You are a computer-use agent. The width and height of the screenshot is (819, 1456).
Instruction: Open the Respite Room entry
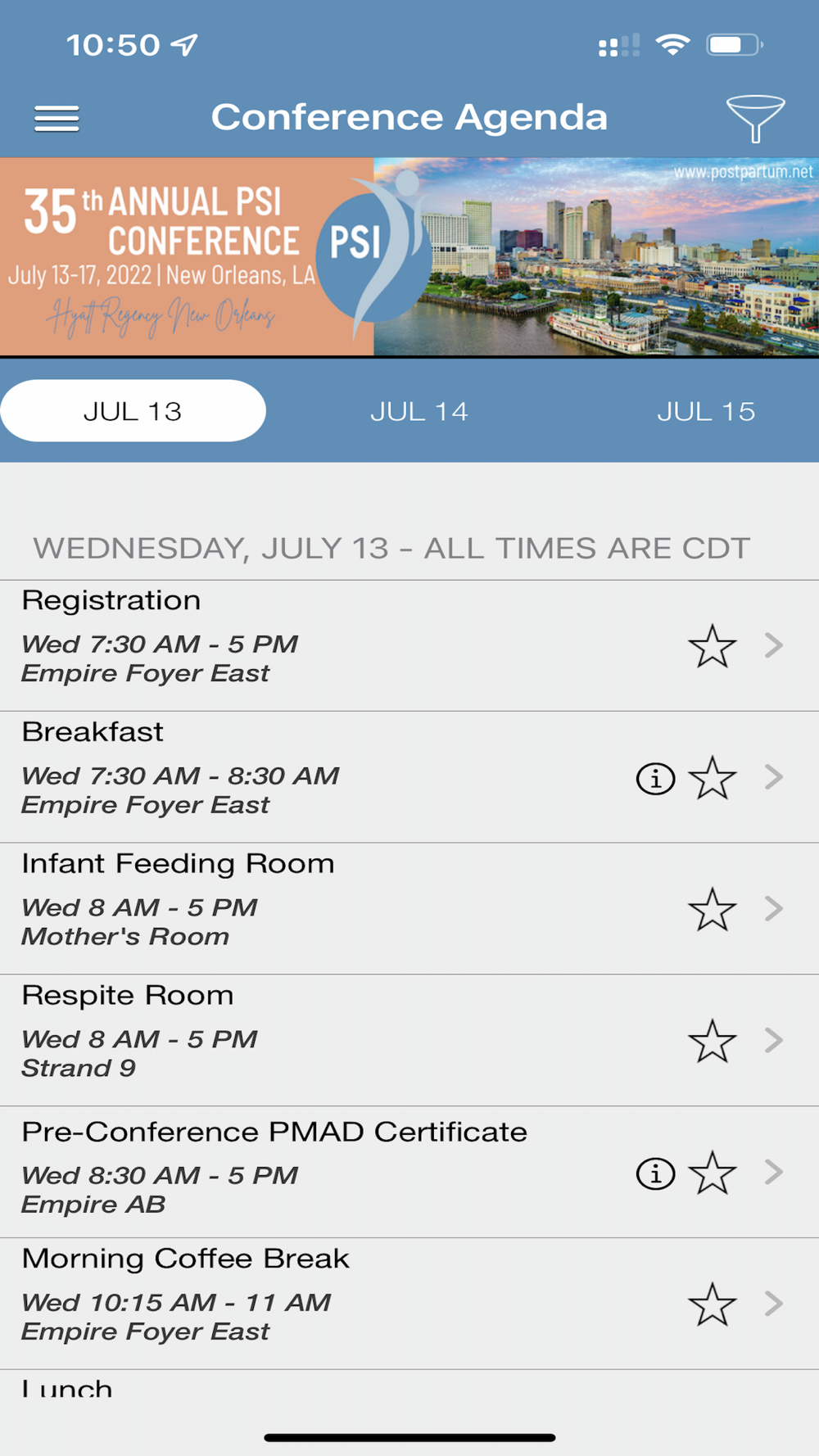(328, 1040)
